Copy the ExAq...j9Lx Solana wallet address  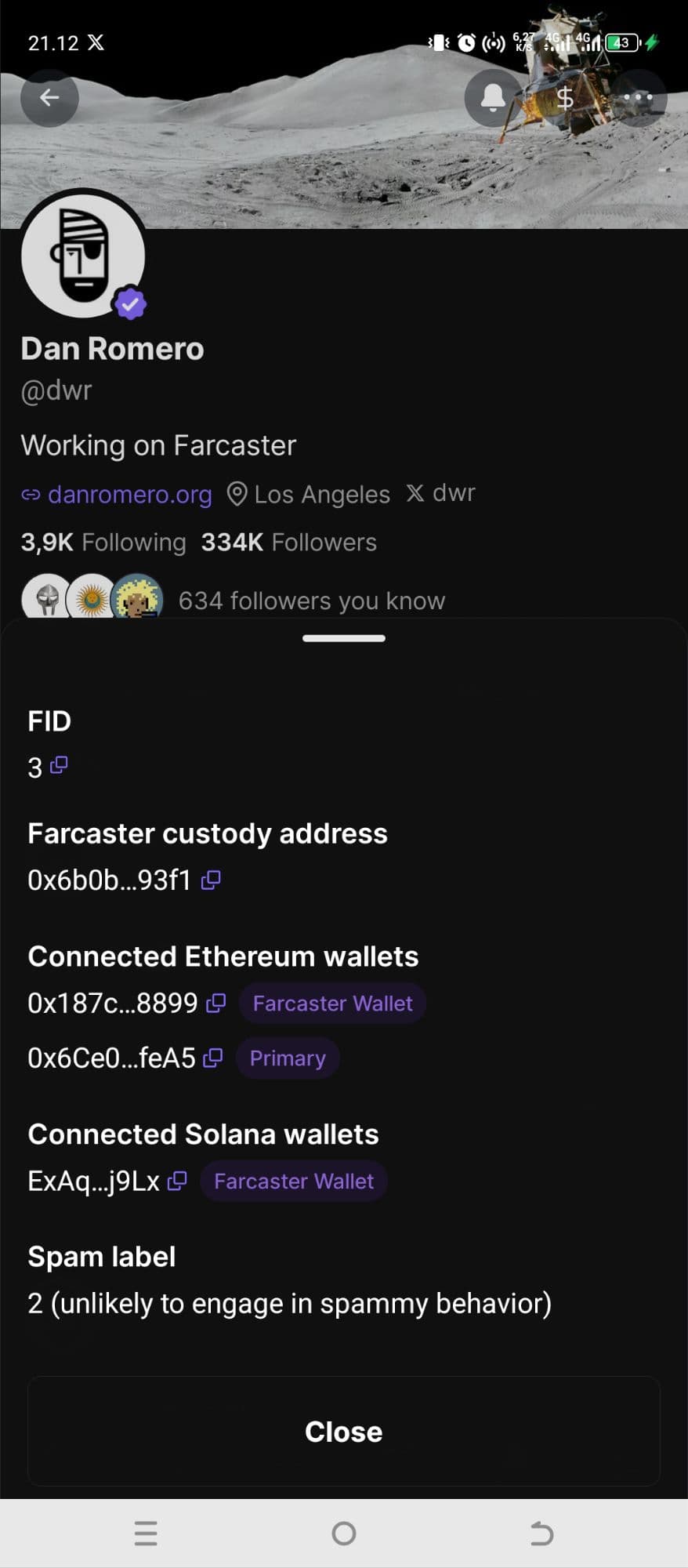pos(177,1181)
